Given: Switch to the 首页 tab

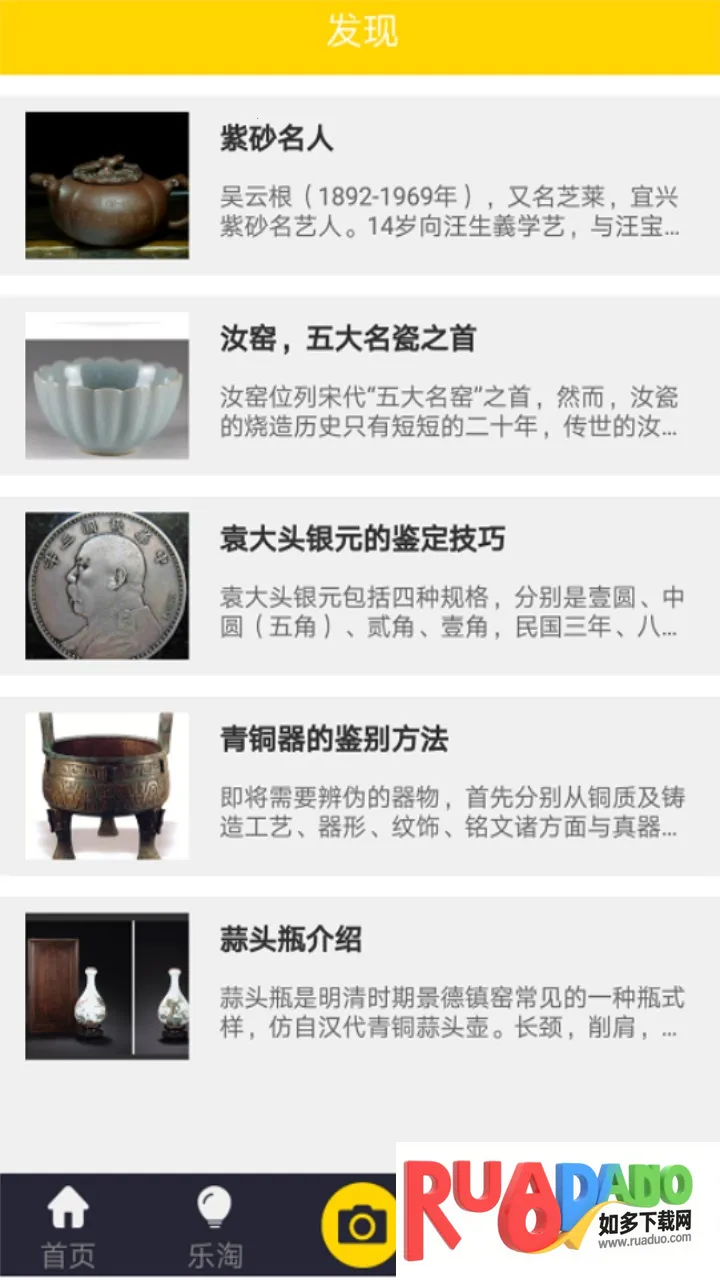Looking at the screenshot, I should (68, 1227).
